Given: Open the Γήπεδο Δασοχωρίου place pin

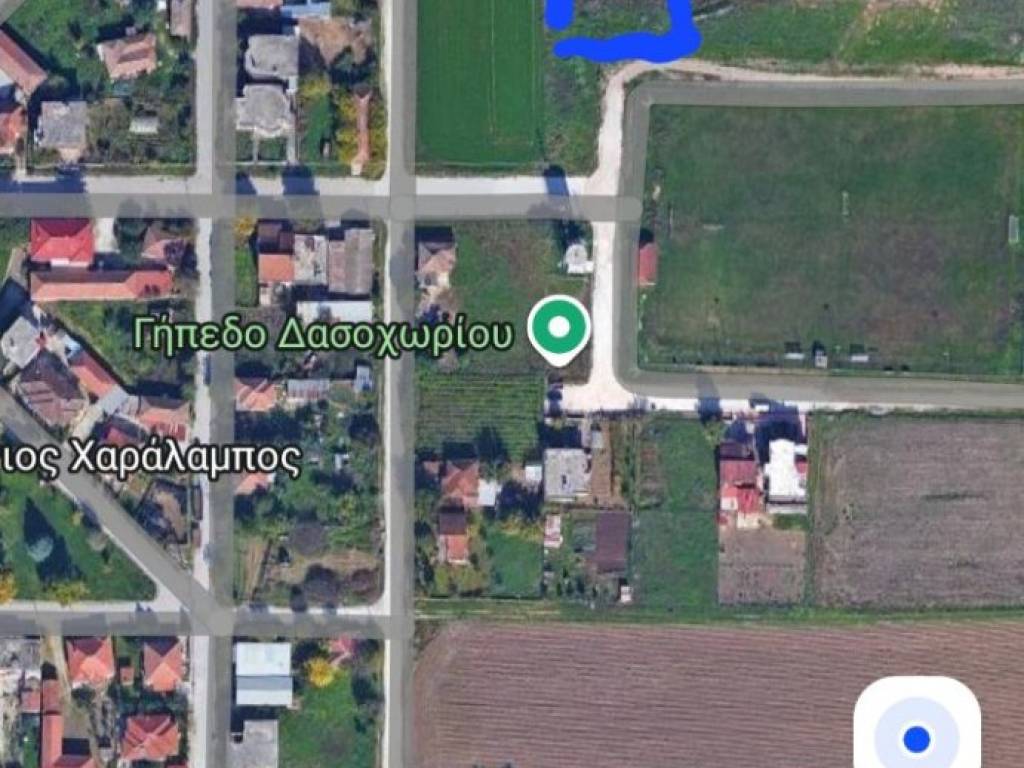Looking at the screenshot, I should click(x=559, y=329).
